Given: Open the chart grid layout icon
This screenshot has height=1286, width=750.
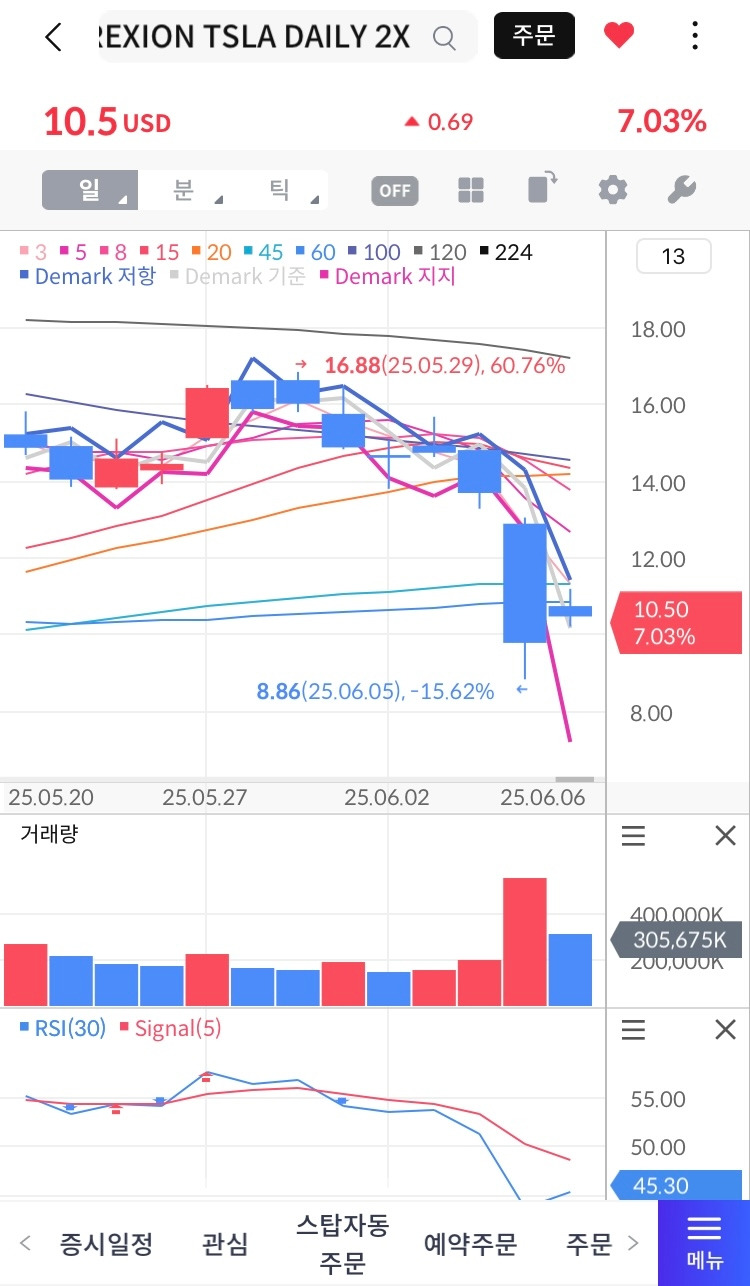Looking at the screenshot, I should point(471,190).
